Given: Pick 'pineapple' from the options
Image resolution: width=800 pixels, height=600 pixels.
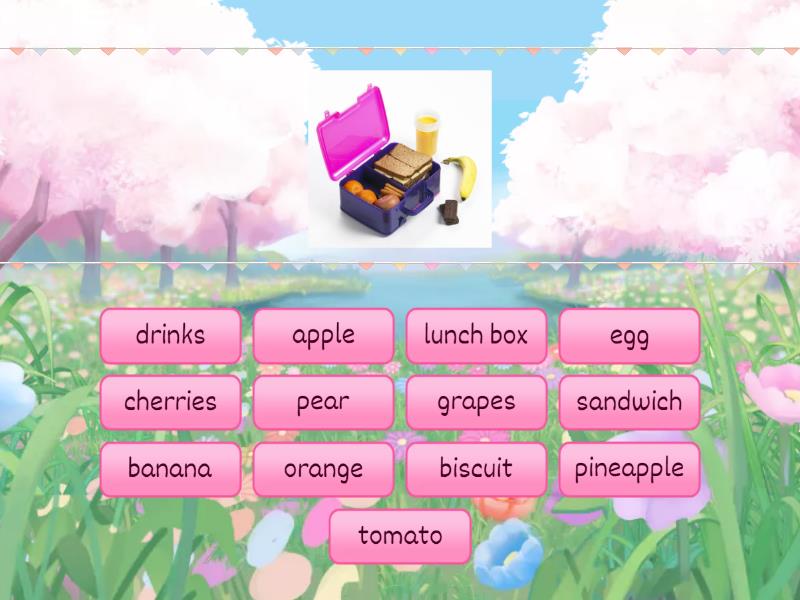Looking at the screenshot, I should 629,469.
